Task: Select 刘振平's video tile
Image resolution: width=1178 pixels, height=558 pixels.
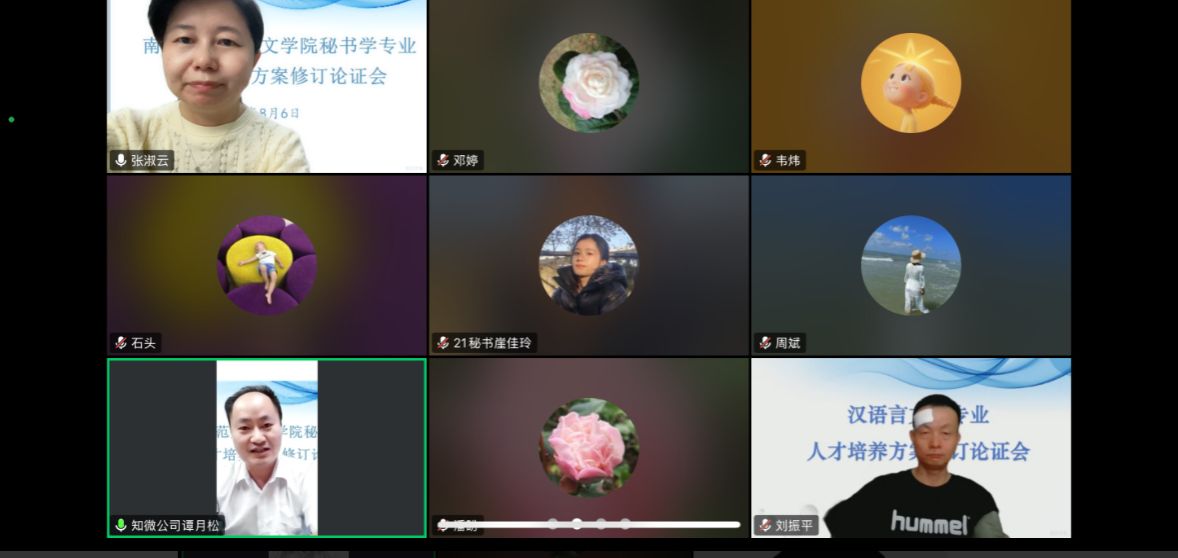Action: tap(910, 447)
